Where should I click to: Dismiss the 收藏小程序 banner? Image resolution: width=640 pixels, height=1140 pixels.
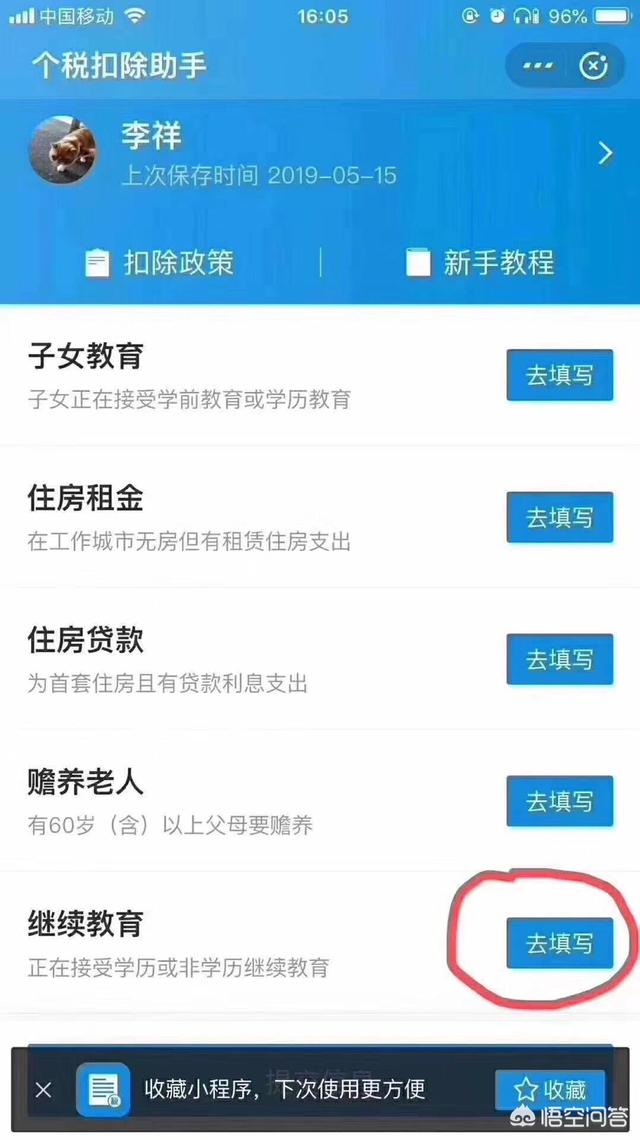tap(43, 1089)
